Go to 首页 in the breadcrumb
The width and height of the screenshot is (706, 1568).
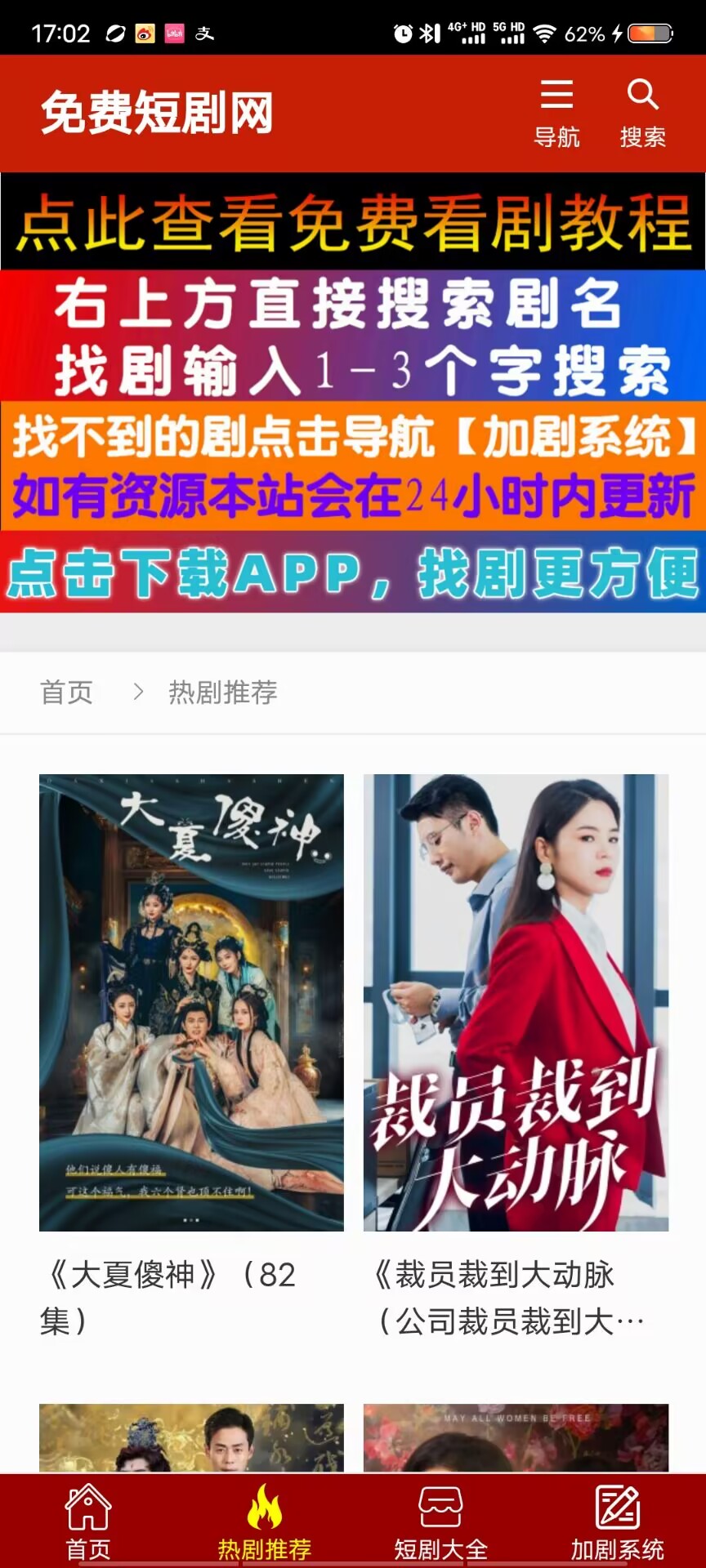tap(67, 693)
